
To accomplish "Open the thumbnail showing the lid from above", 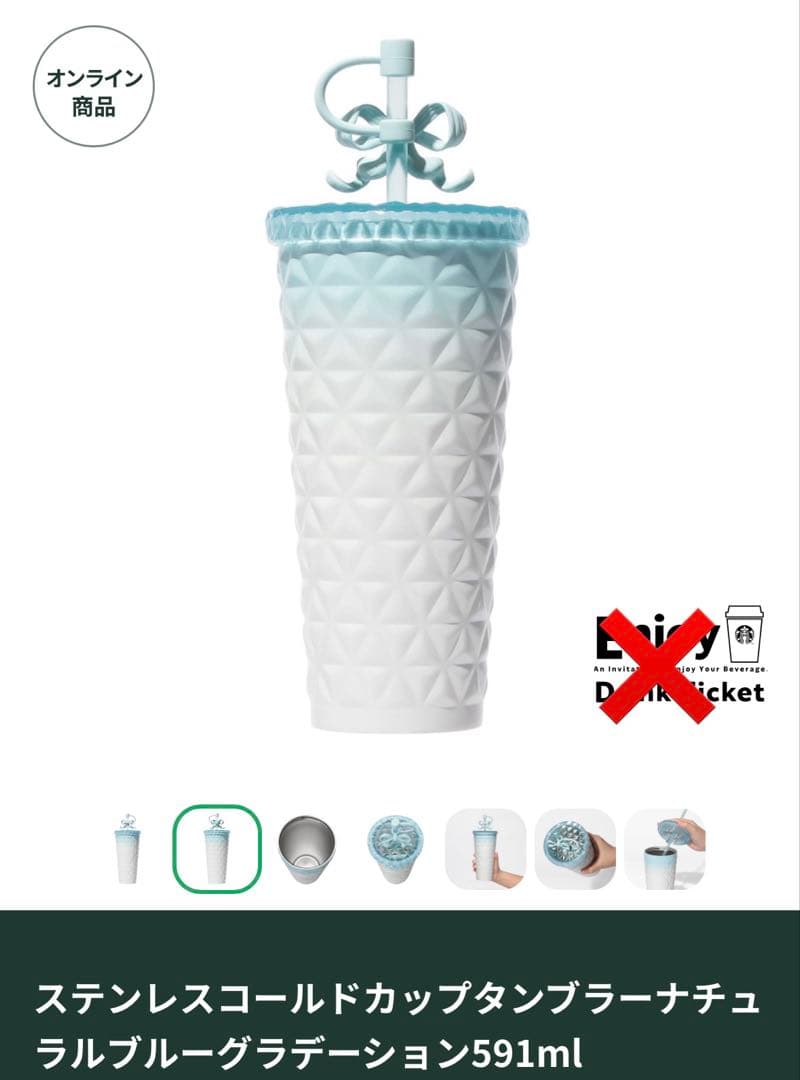I will (x=396, y=849).
